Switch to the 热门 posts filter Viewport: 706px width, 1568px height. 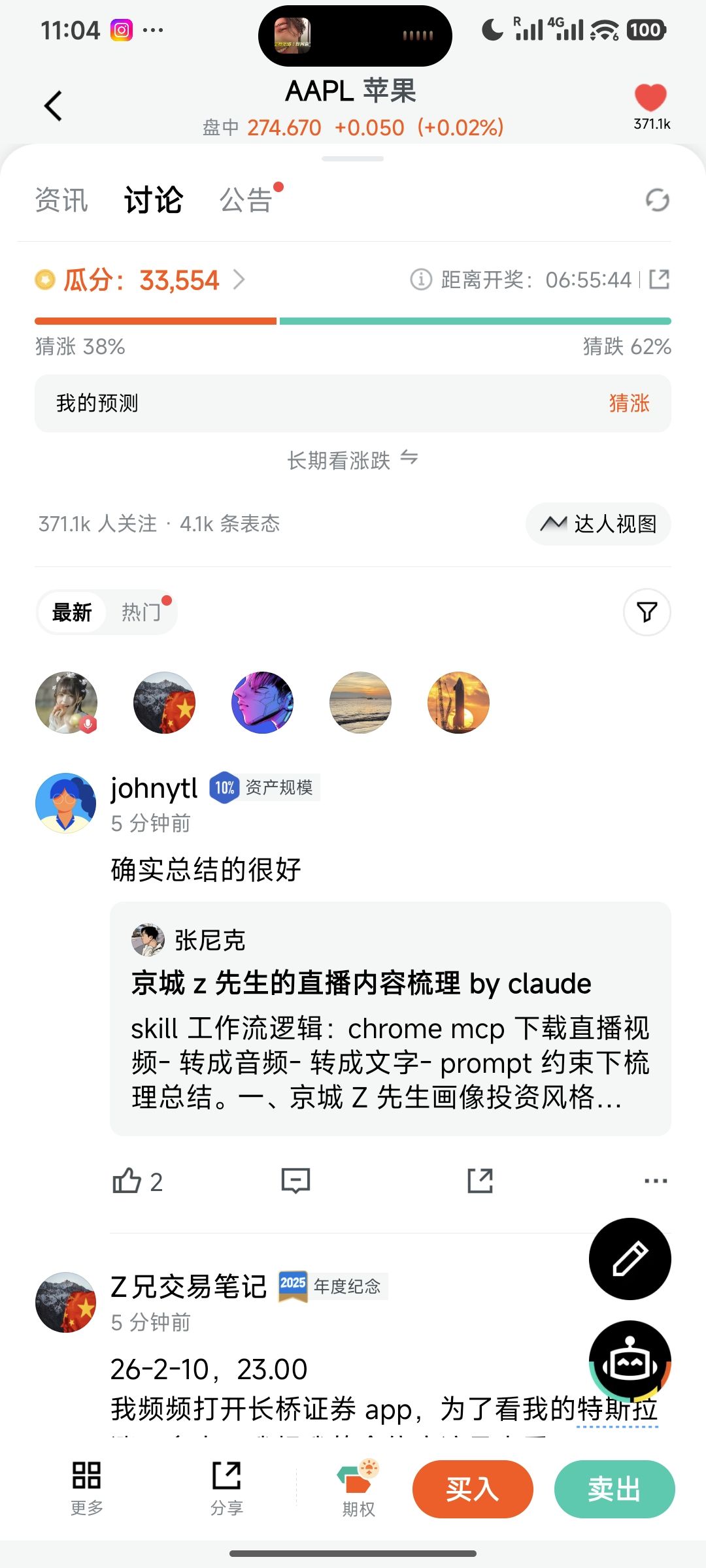click(x=141, y=612)
